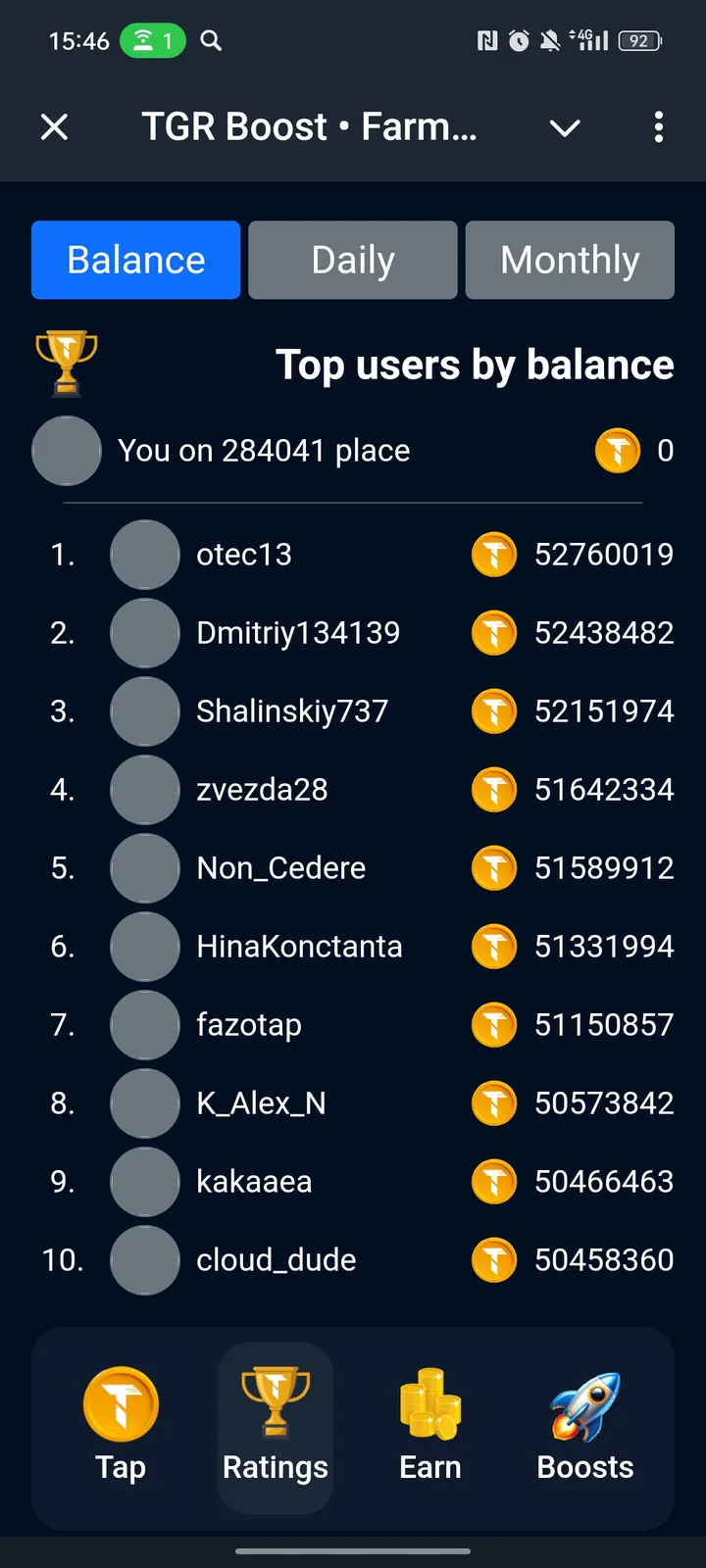Click the trophy icon near Top users heading
Viewport: 706px width, 1568px height.
click(x=66, y=364)
